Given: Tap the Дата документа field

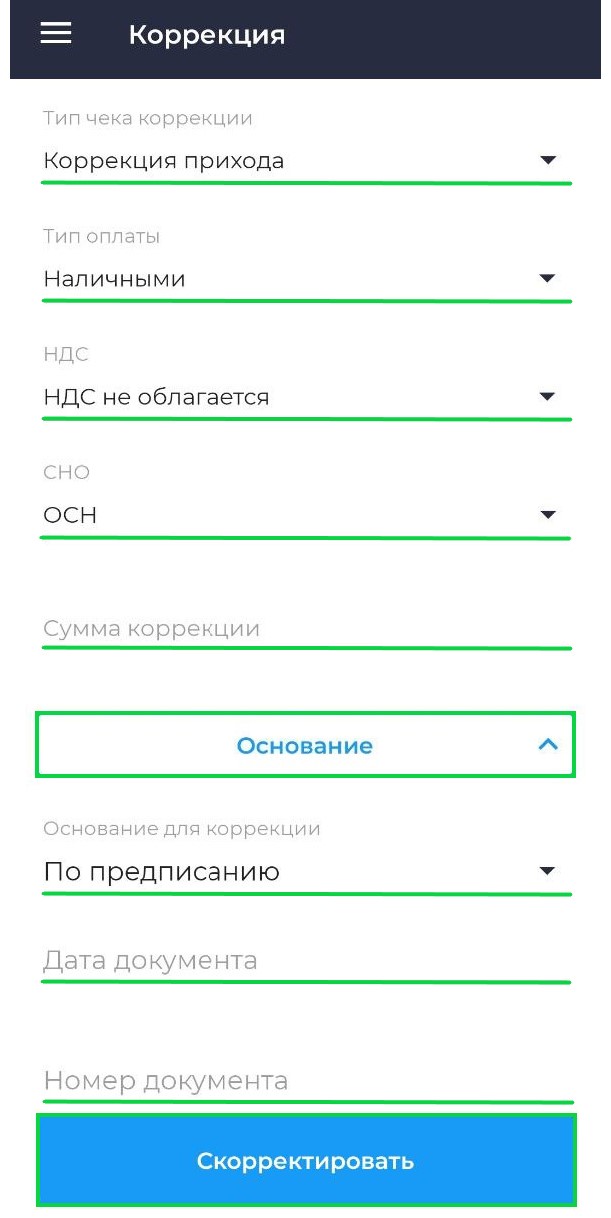Looking at the screenshot, I should tap(306, 961).
